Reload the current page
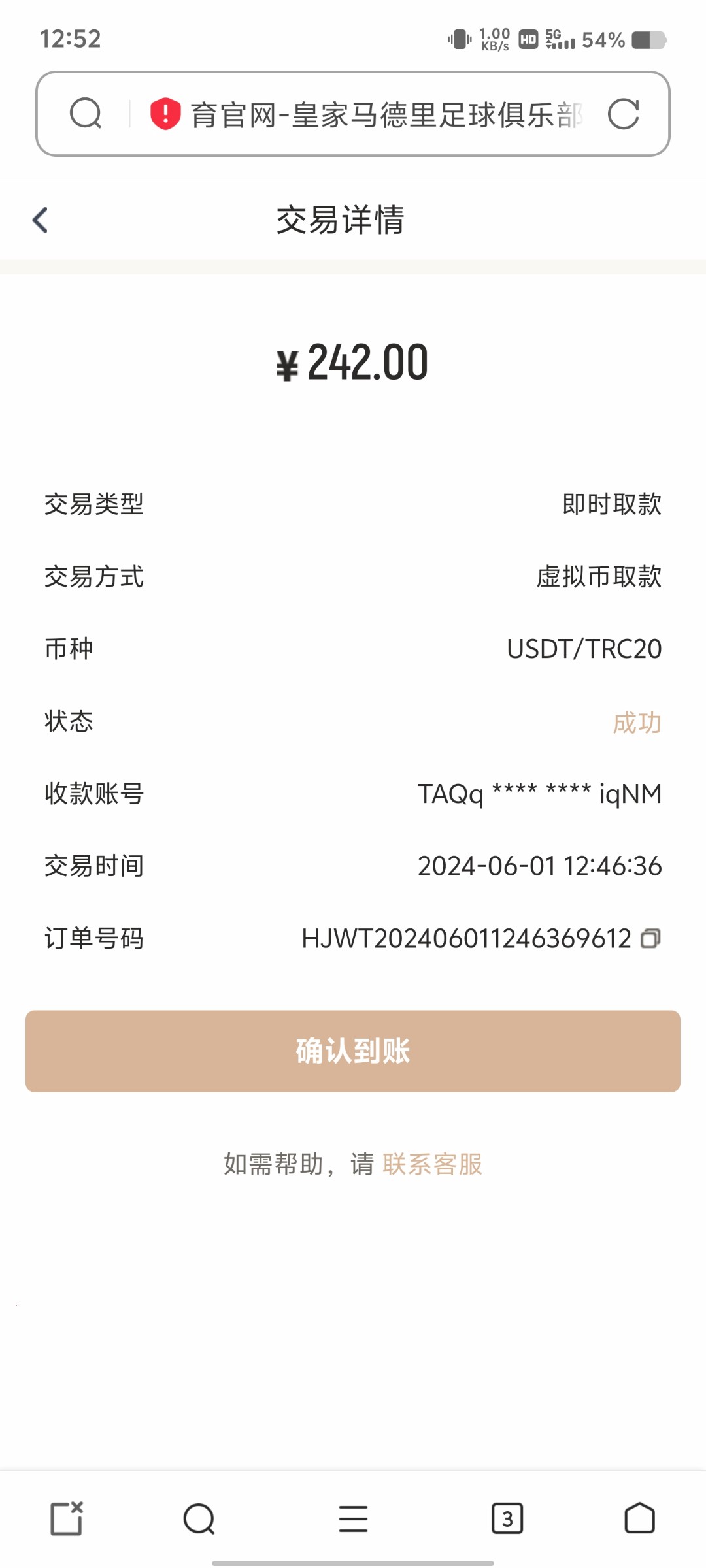 point(623,114)
